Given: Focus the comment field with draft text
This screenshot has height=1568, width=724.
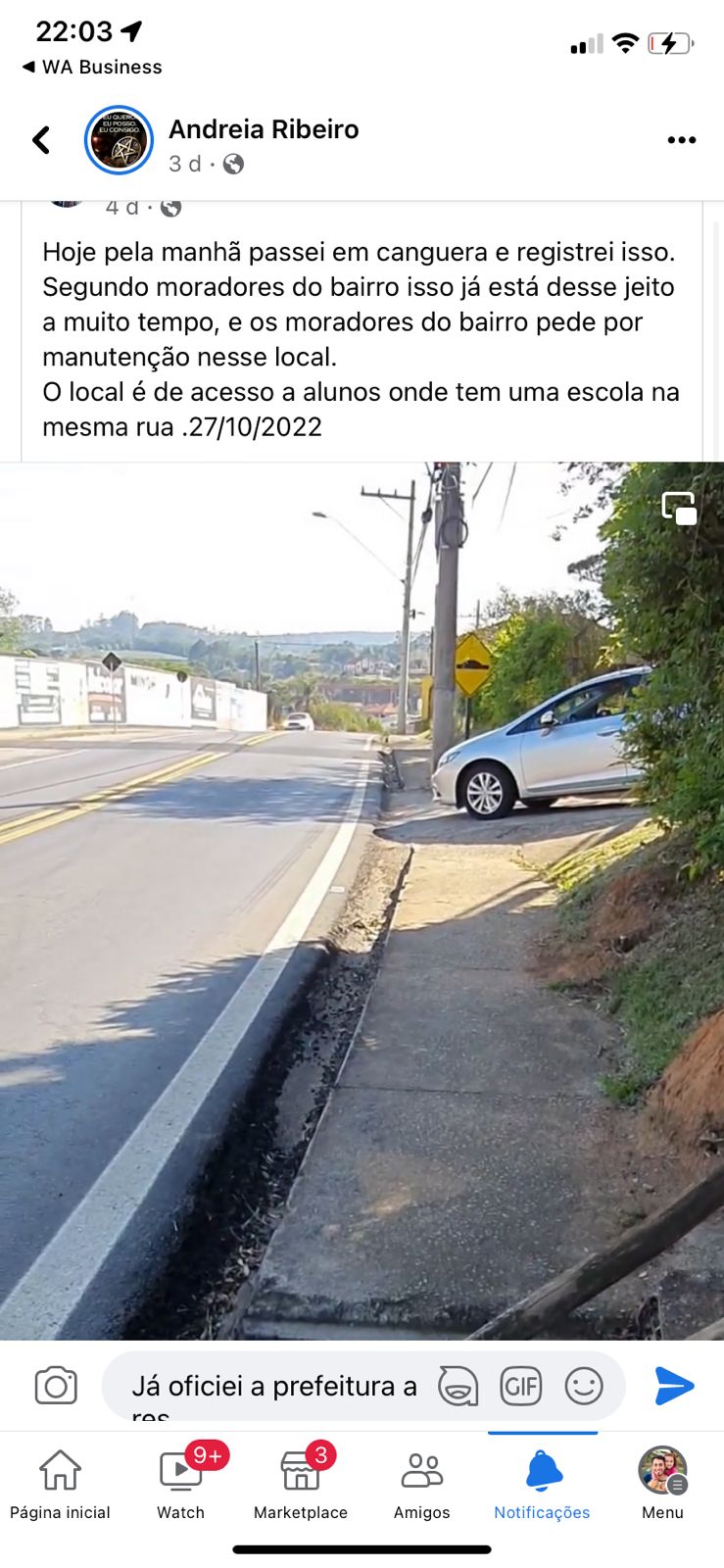Looking at the screenshot, I should click(274, 1386).
